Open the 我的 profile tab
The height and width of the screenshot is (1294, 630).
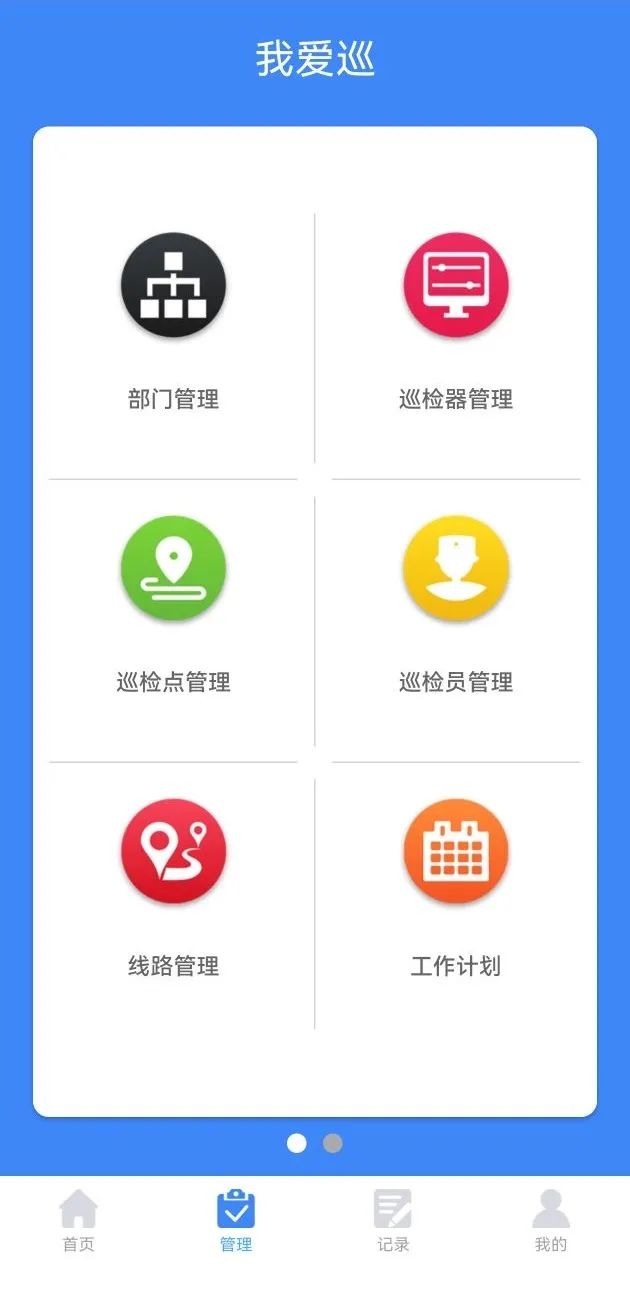pyautogui.click(x=550, y=1221)
